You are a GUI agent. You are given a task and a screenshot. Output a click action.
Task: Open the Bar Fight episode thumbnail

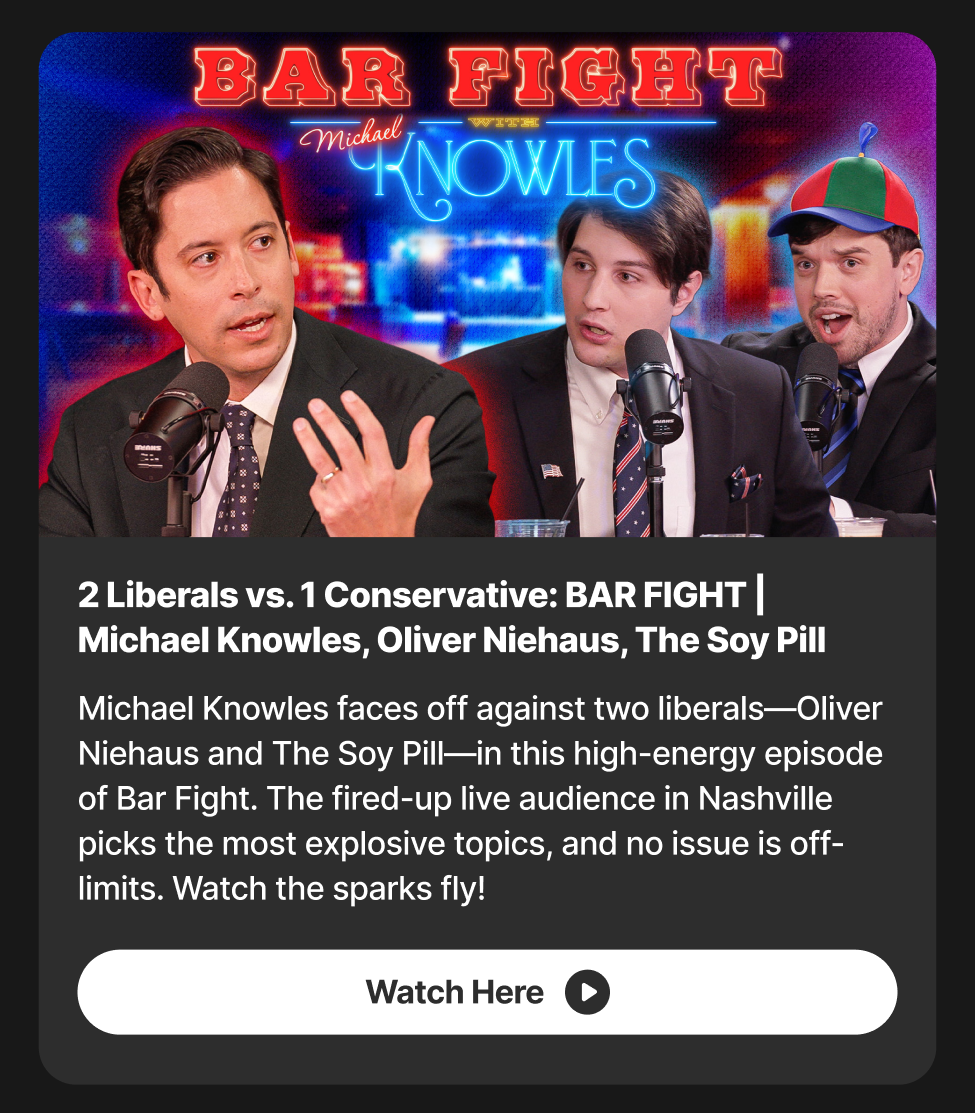[x=487, y=285]
